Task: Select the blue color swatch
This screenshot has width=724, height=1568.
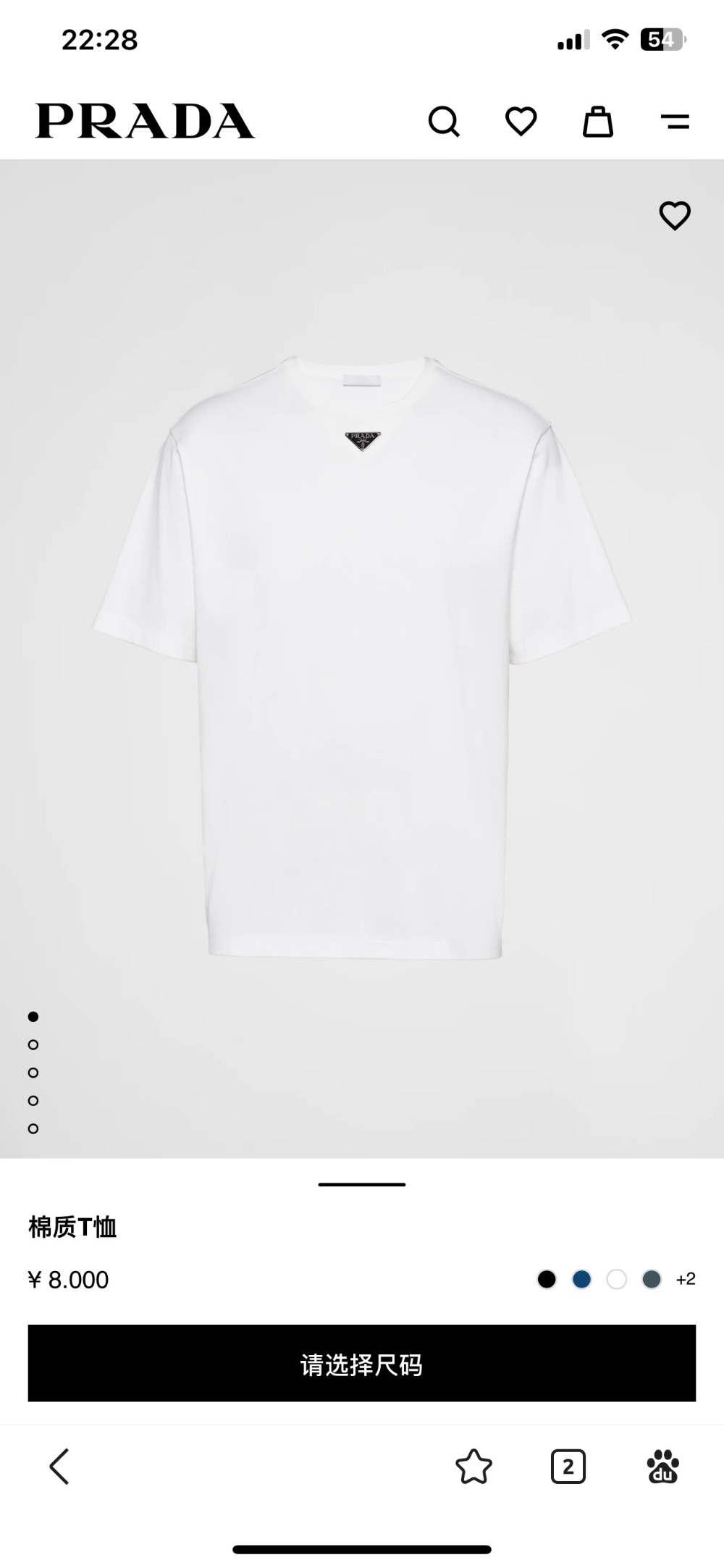Action: point(581,1279)
